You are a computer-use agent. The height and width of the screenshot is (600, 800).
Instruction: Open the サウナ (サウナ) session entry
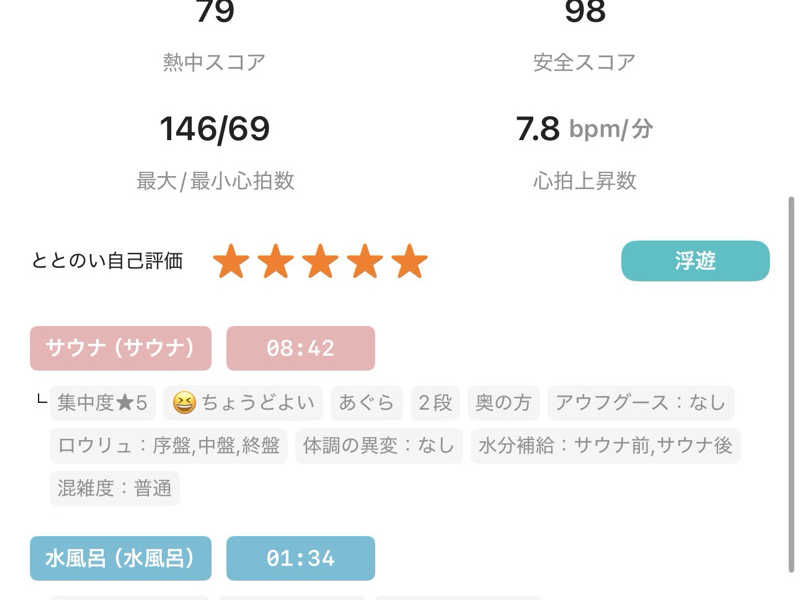click(120, 348)
